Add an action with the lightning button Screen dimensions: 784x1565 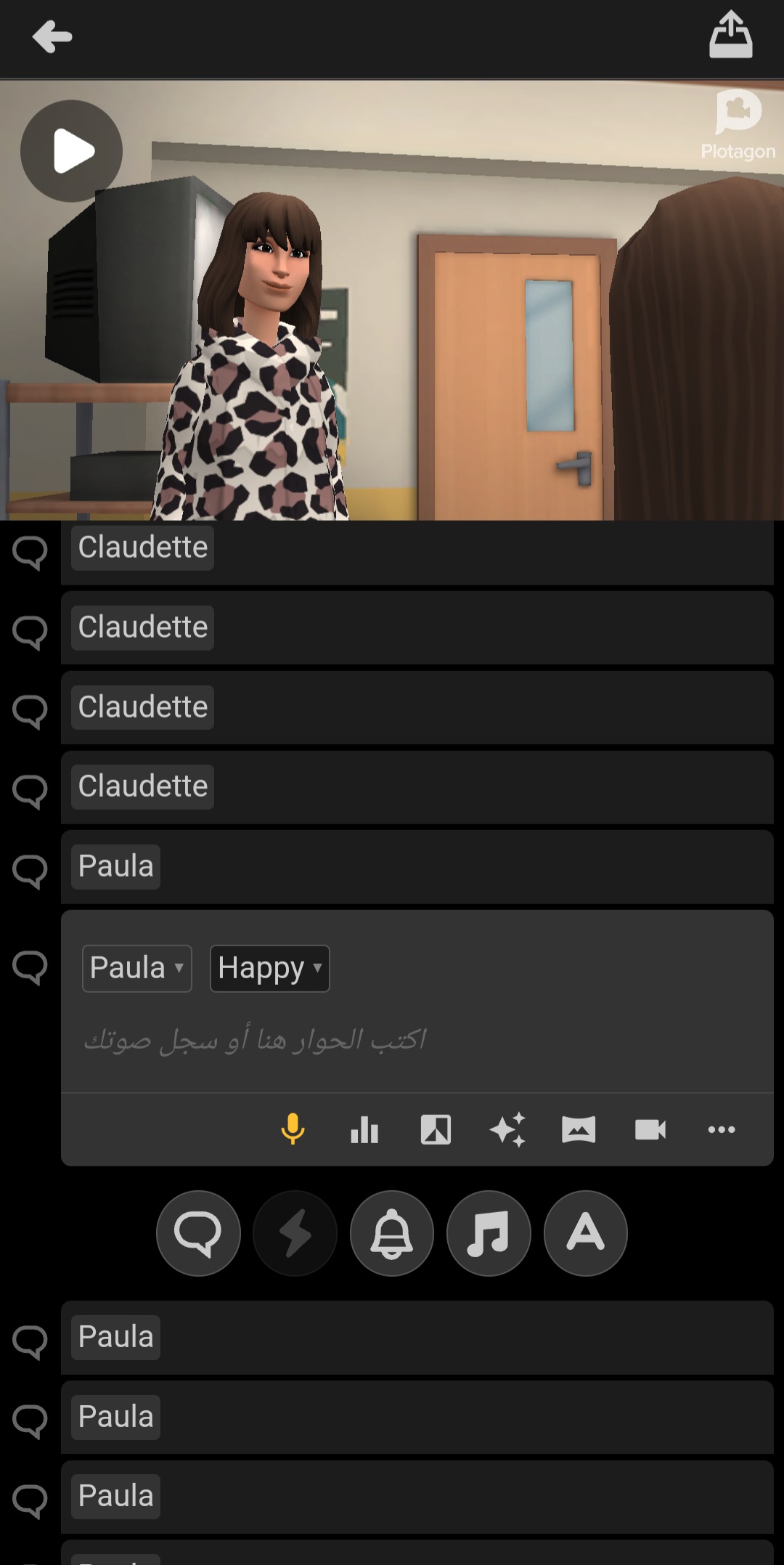tap(295, 1233)
